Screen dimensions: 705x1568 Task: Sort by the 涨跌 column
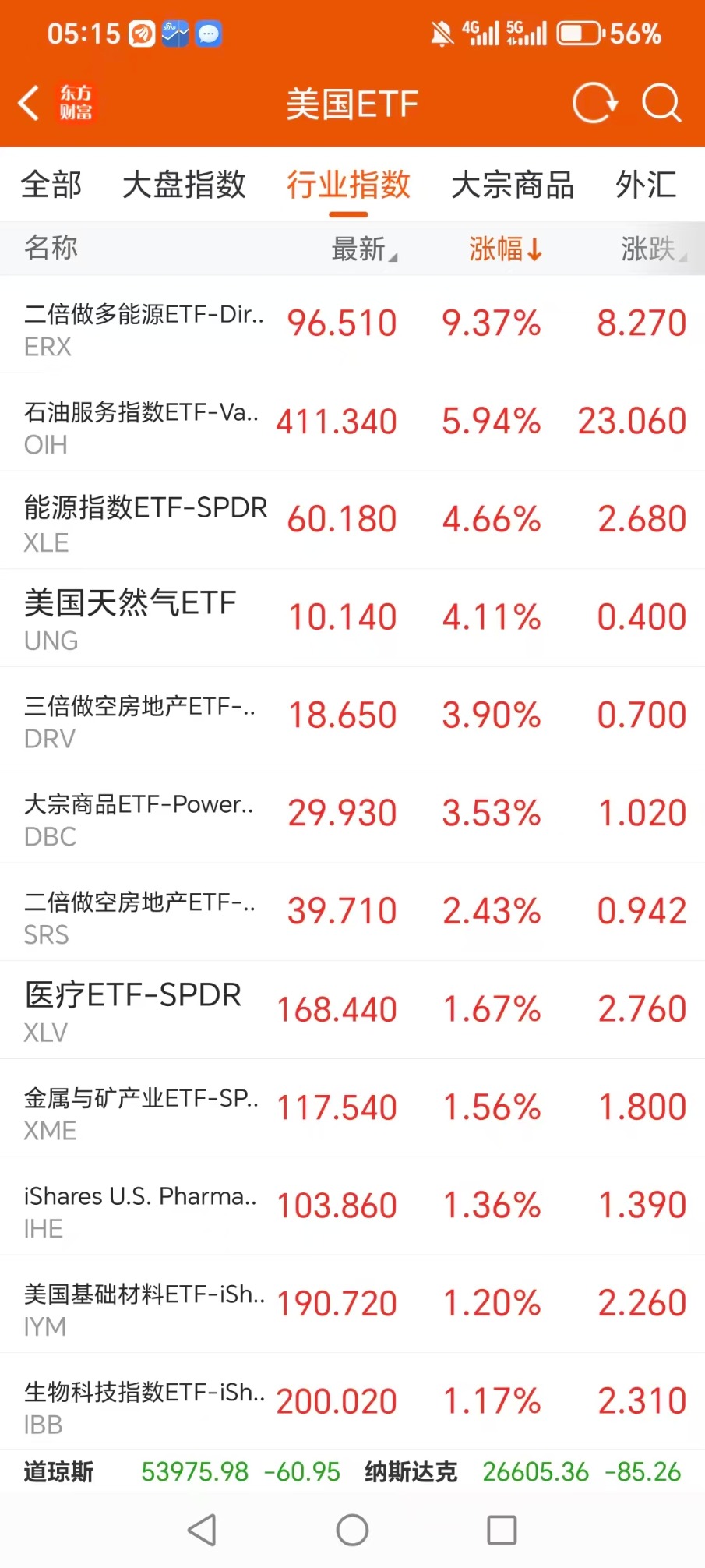654,249
